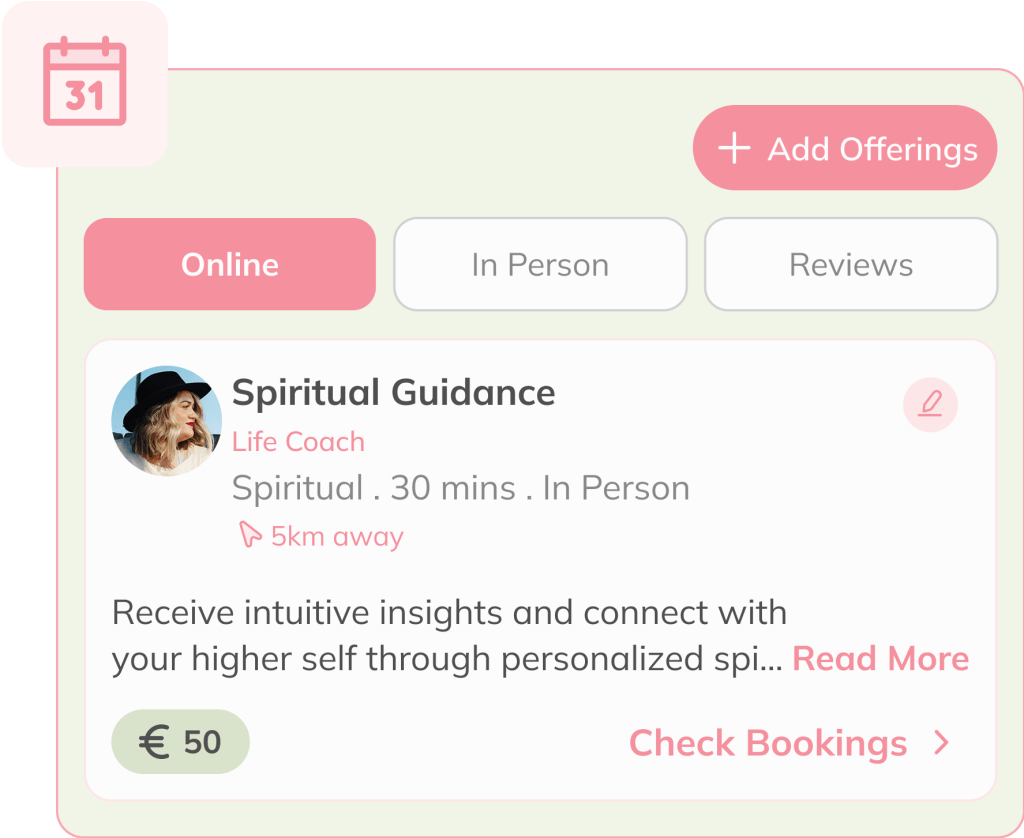This screenshot has height=838, width=1024.
Task: Open the Reviews tab
Action: [x=851, y=265]
